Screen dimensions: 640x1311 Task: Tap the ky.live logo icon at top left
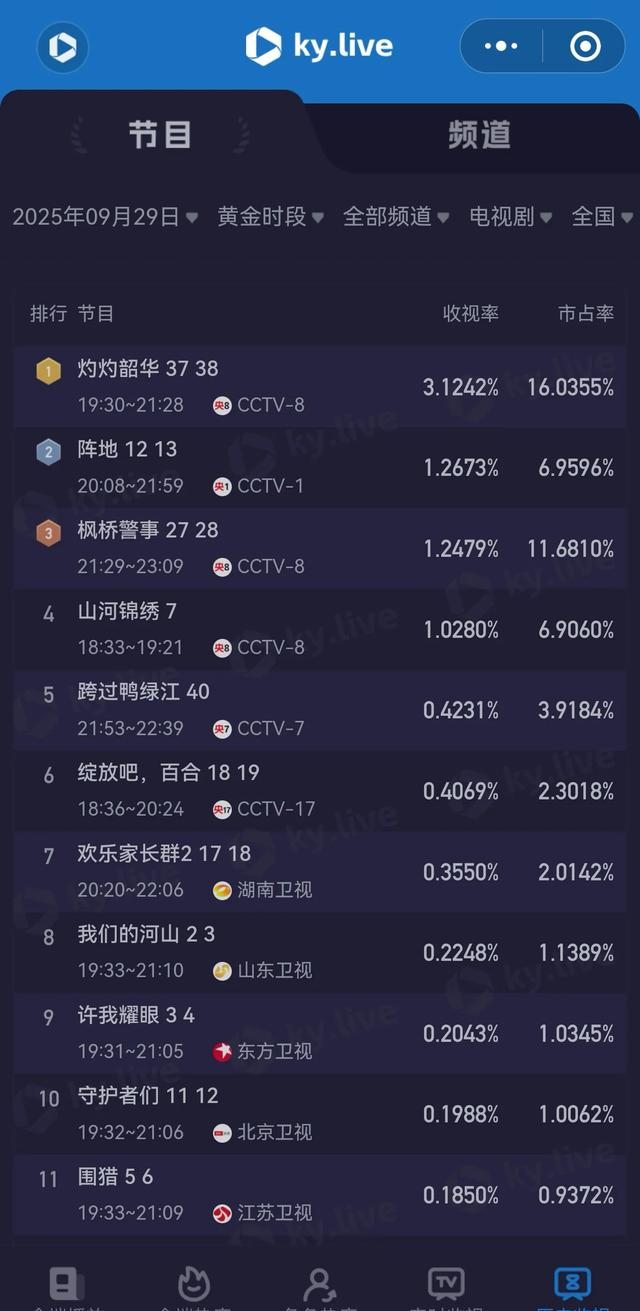pyautogui.click(x=63, y=47)
